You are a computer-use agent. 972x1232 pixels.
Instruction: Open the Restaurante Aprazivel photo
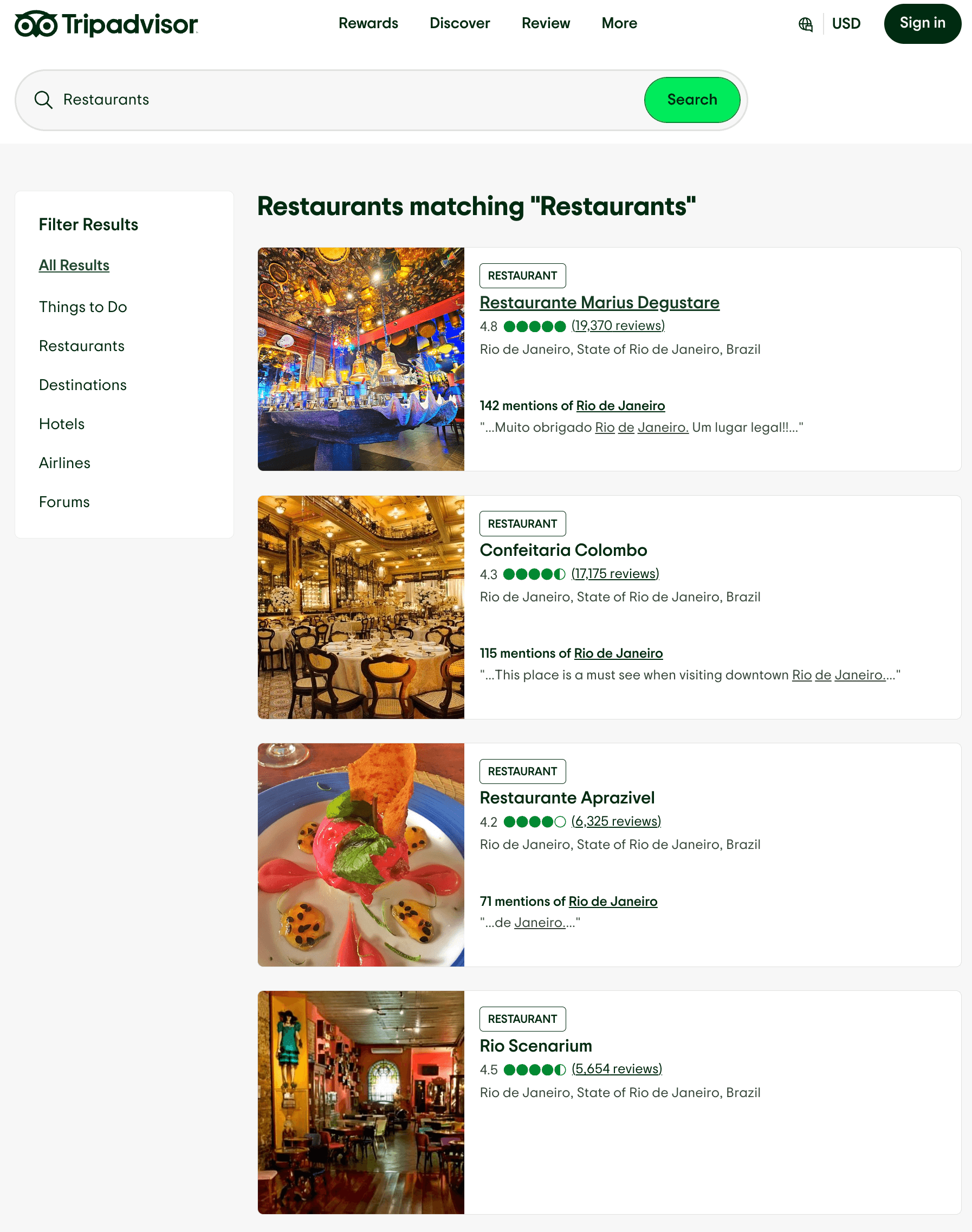pos(361,855)
